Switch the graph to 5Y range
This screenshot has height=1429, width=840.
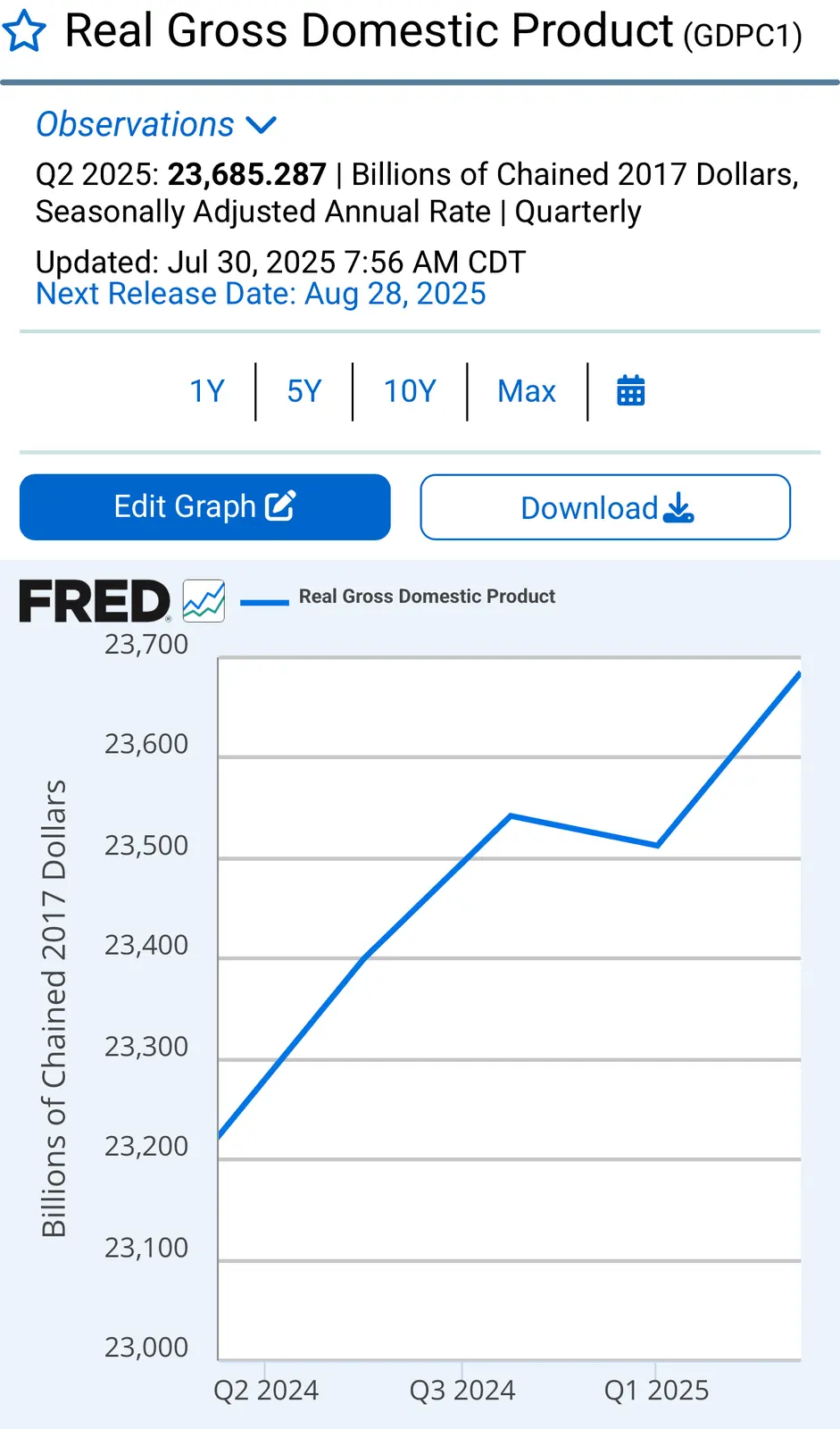(x=304, y=391)
